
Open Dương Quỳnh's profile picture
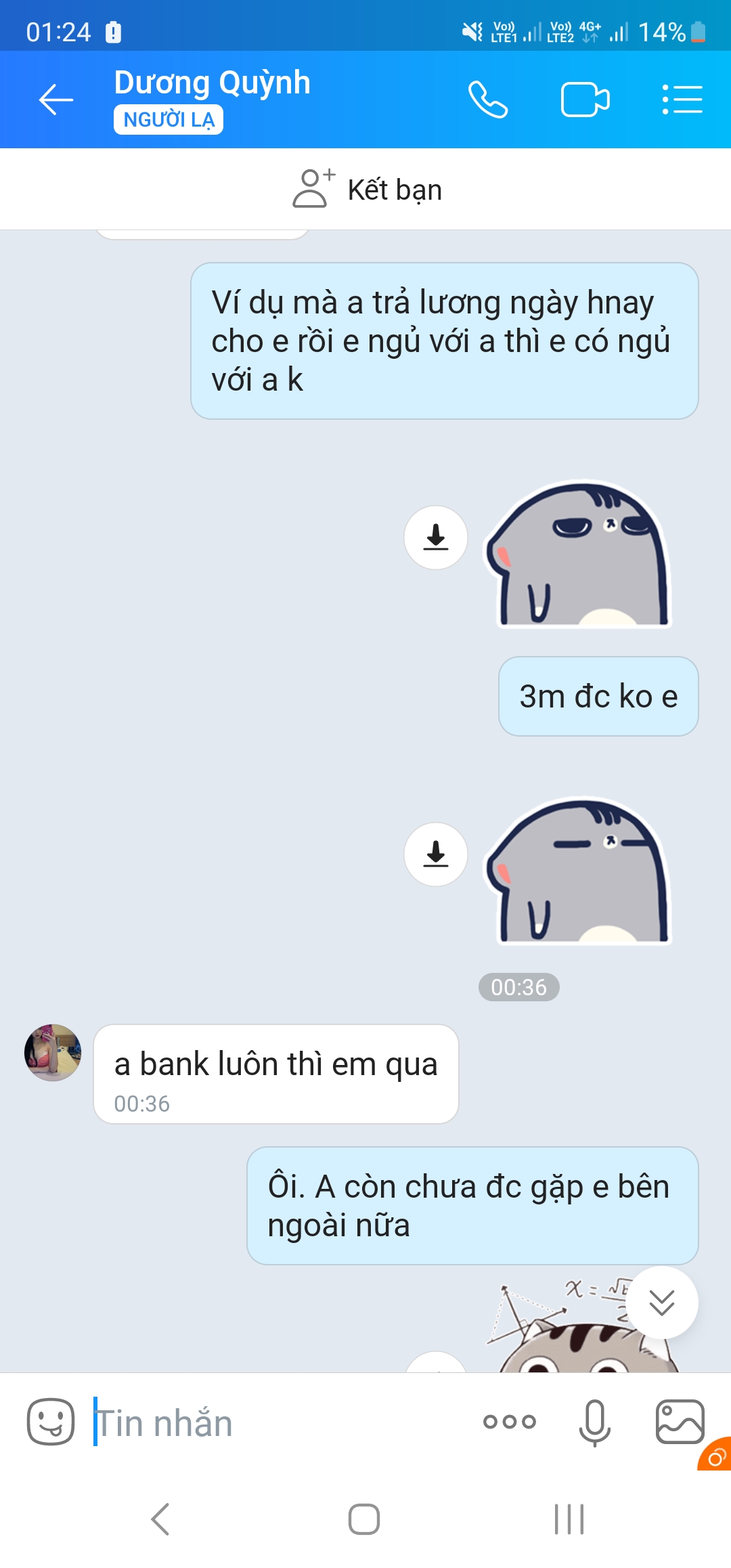coord(53,1053)
